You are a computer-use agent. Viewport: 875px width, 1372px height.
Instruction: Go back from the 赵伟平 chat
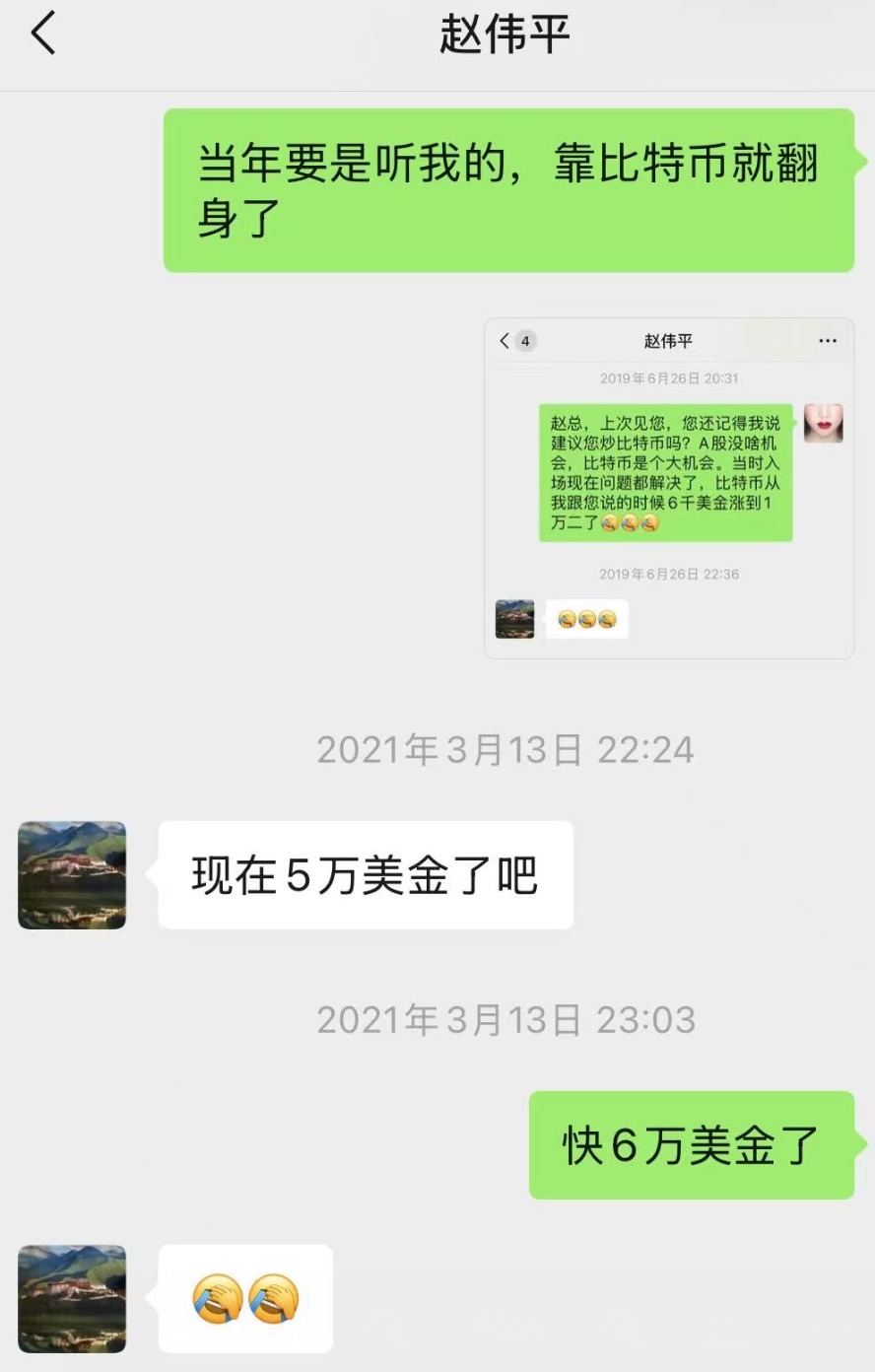(43, 34)
